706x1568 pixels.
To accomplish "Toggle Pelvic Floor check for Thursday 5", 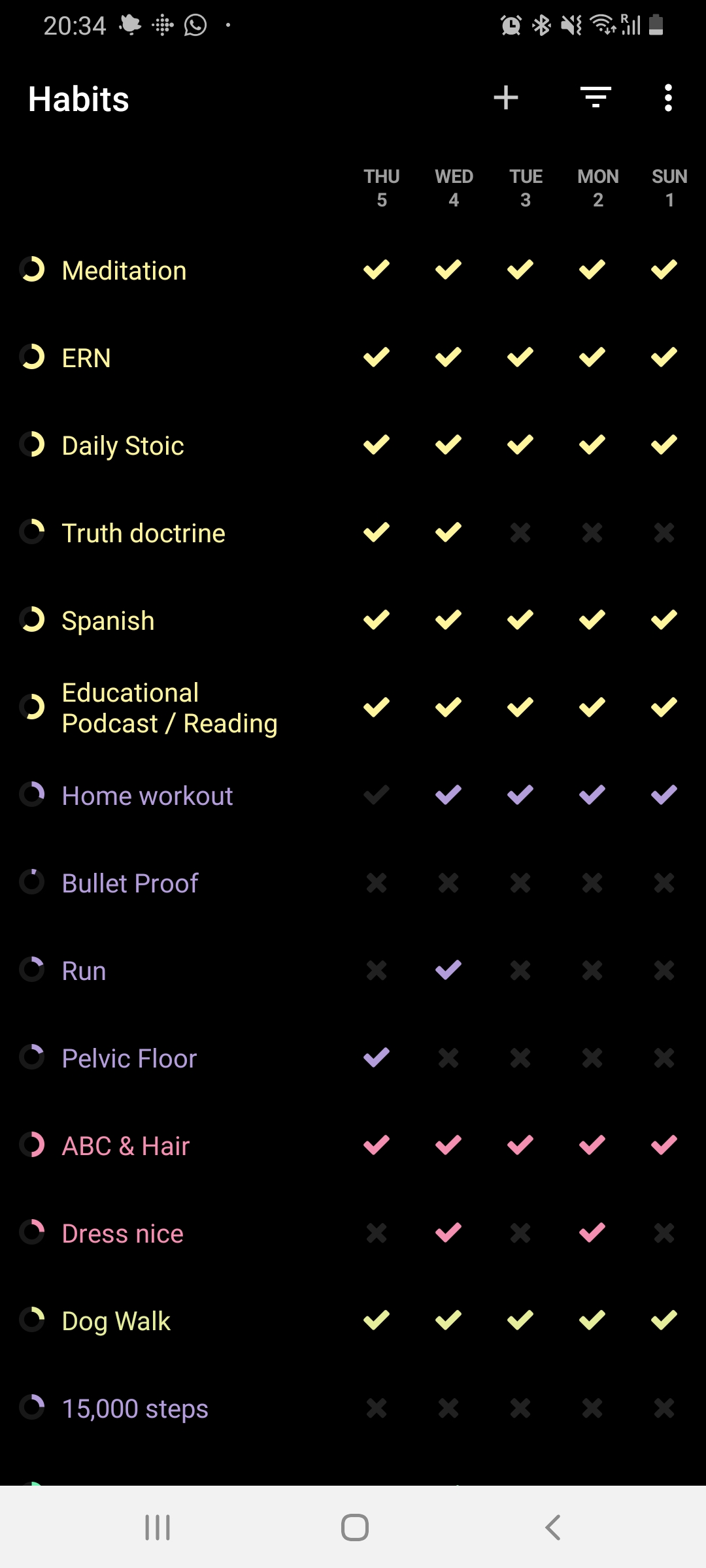I will tap(377, 1058).
